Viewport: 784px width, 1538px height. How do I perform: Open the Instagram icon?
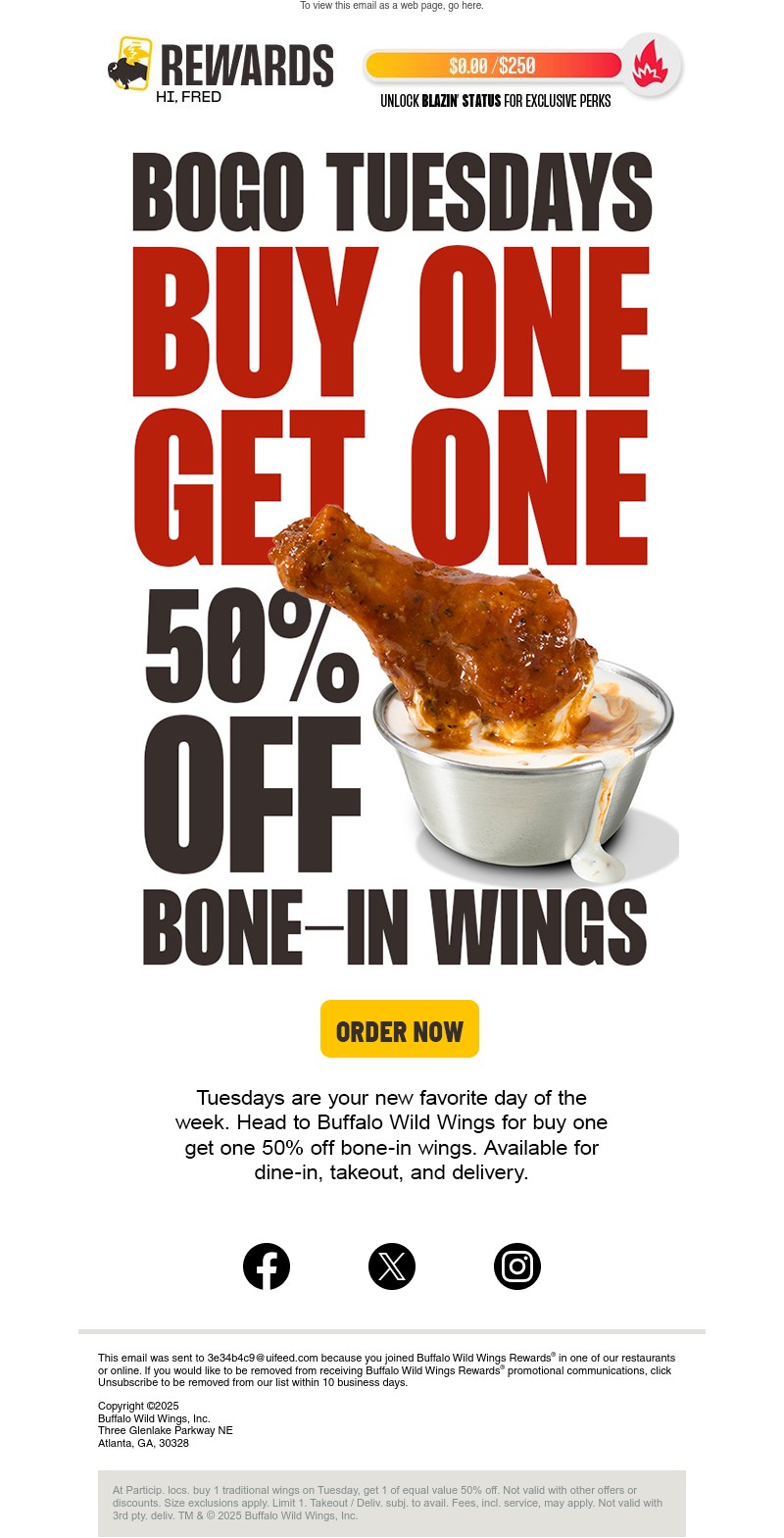(517, 1265)
